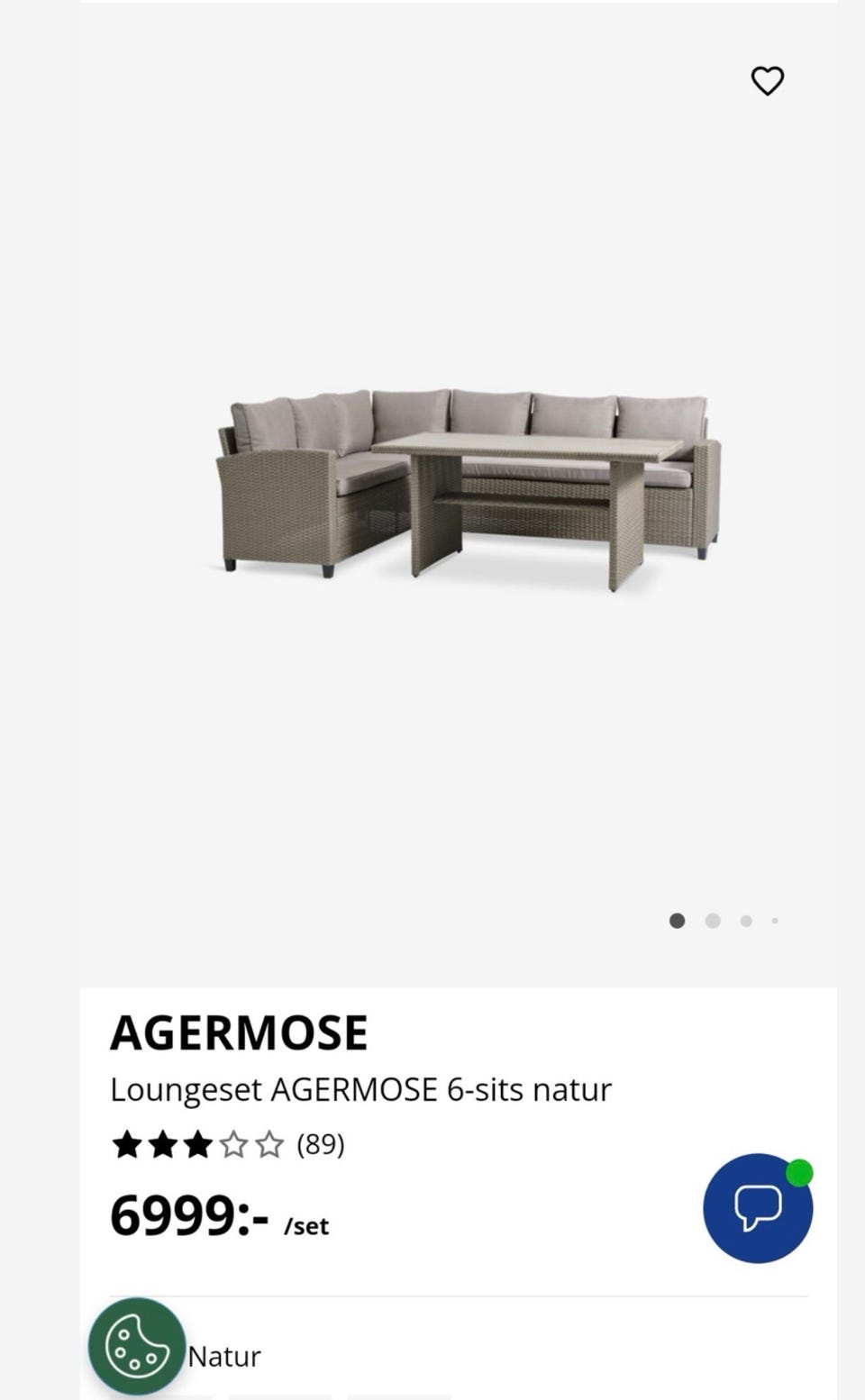Click the Natur variant label
865x1400 pixels.
(x=223, y=1356)
